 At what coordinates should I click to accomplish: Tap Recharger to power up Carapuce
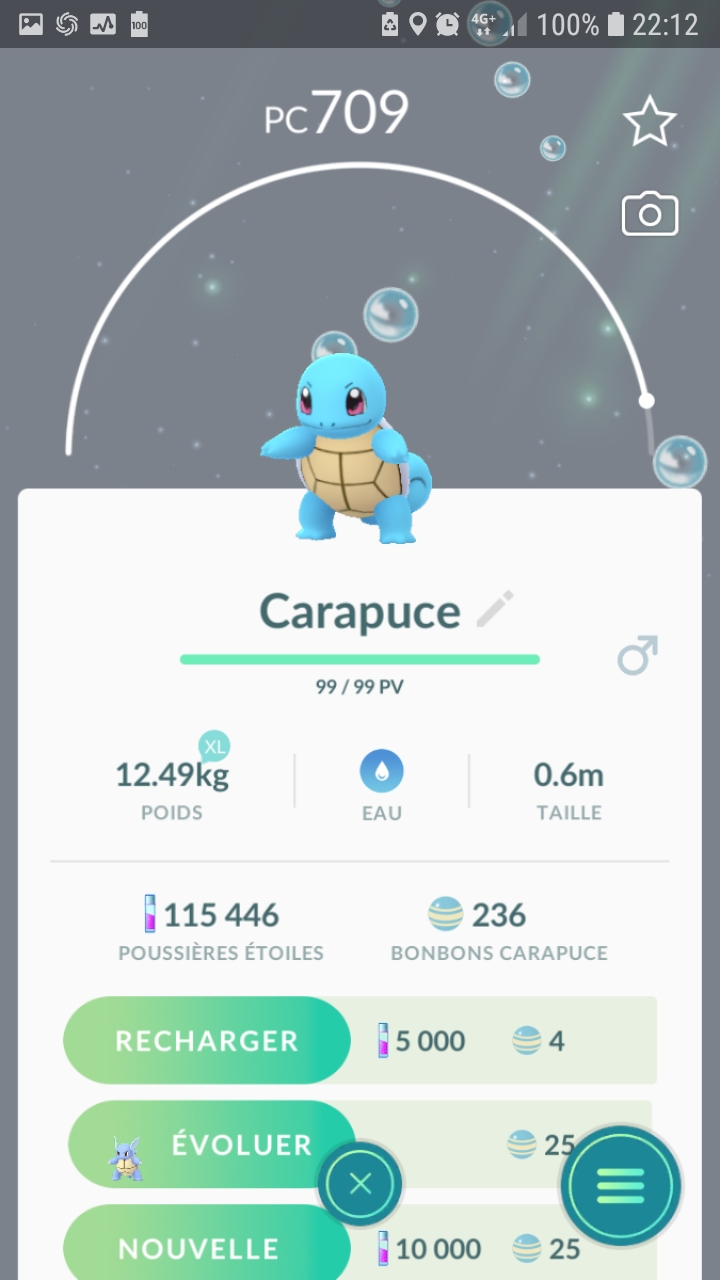(207, 1040)
